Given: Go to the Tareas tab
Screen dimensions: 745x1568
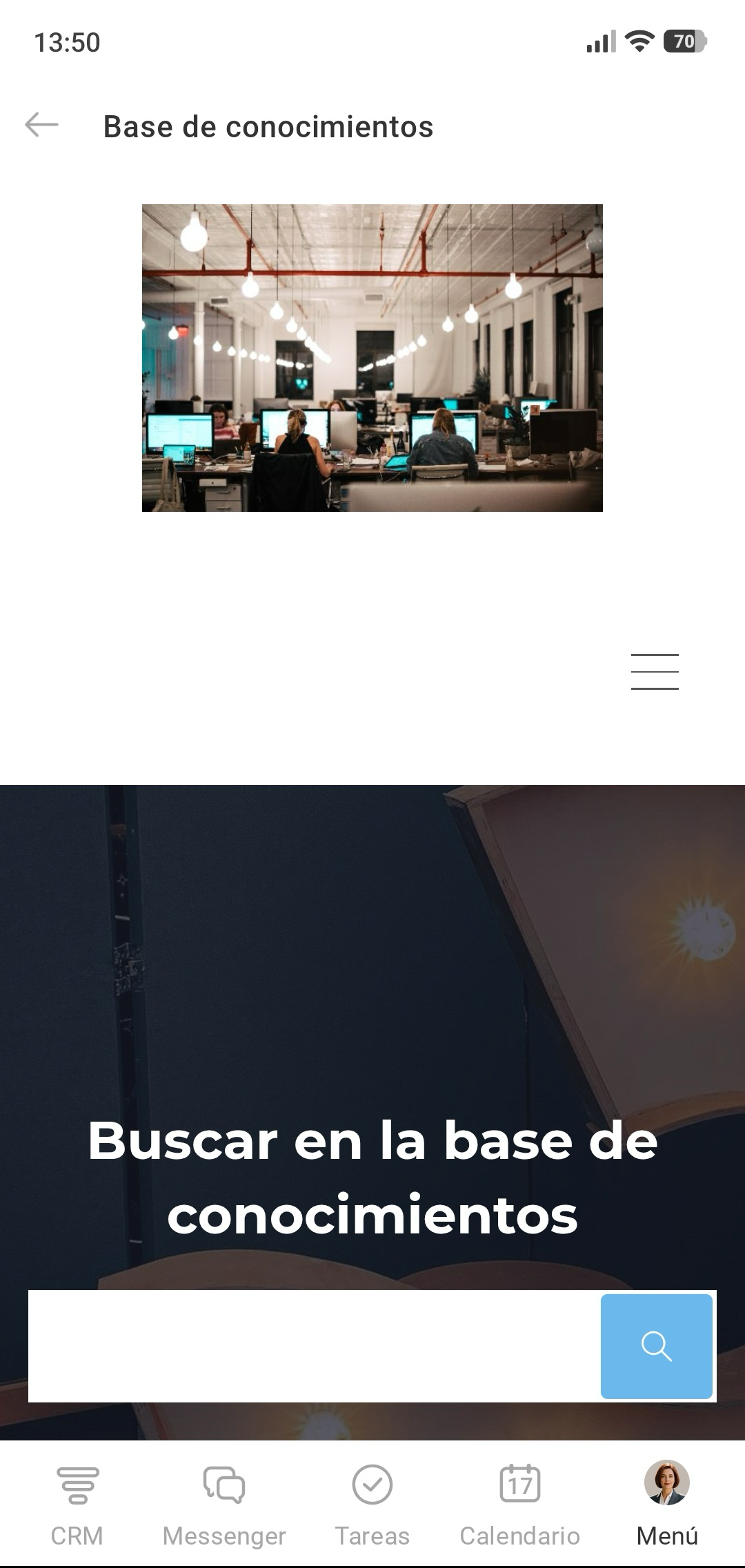Looking at the screenshot, I should [x=372, y=1505].
